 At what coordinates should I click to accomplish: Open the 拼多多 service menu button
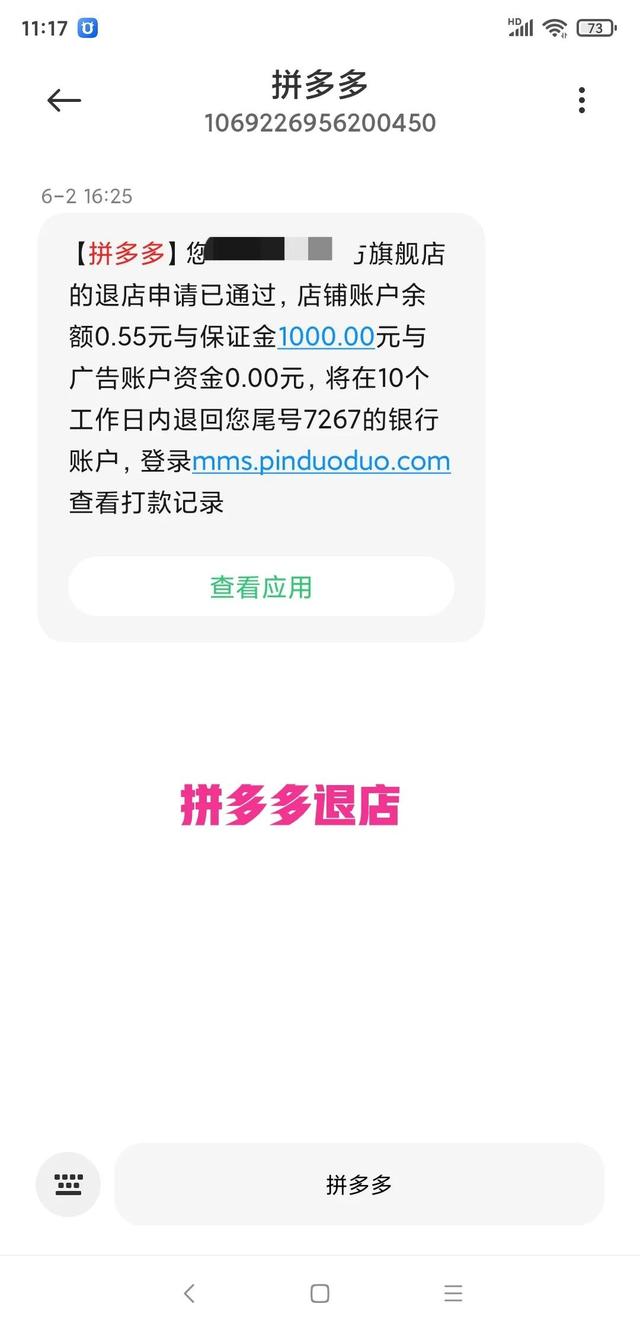(x=359, y=1185)
